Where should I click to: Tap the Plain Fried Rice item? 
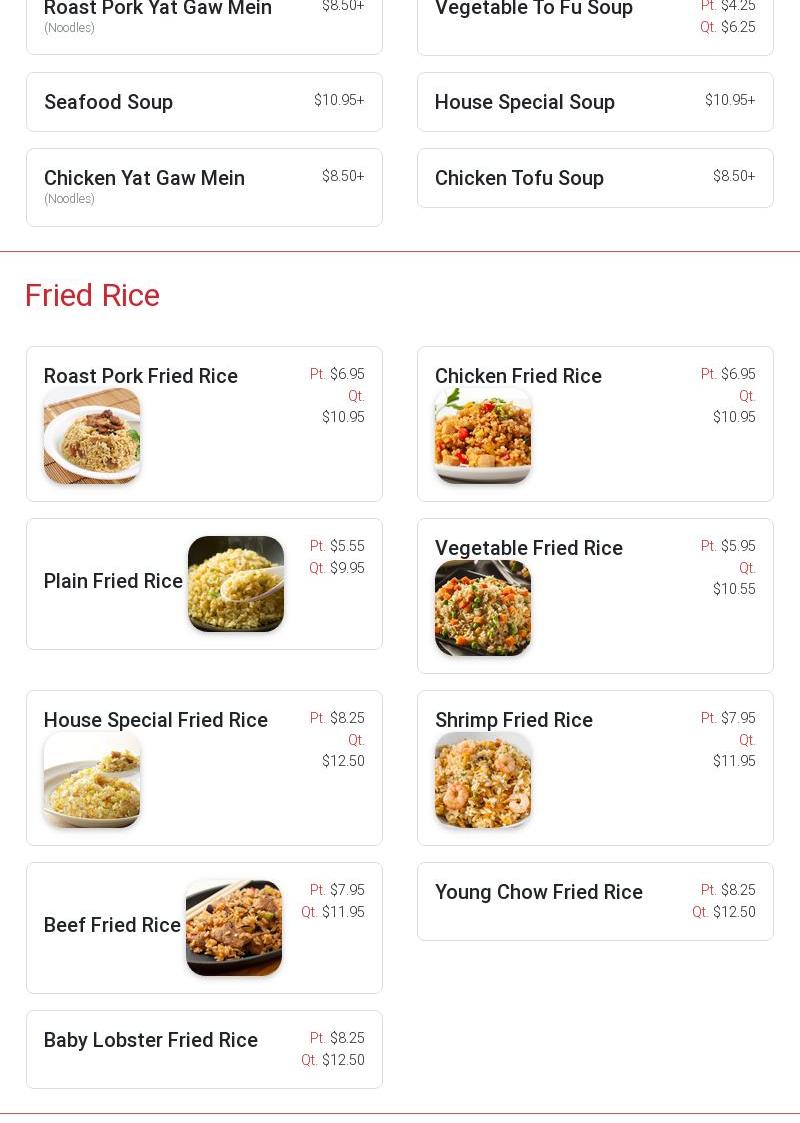(204, 584)
